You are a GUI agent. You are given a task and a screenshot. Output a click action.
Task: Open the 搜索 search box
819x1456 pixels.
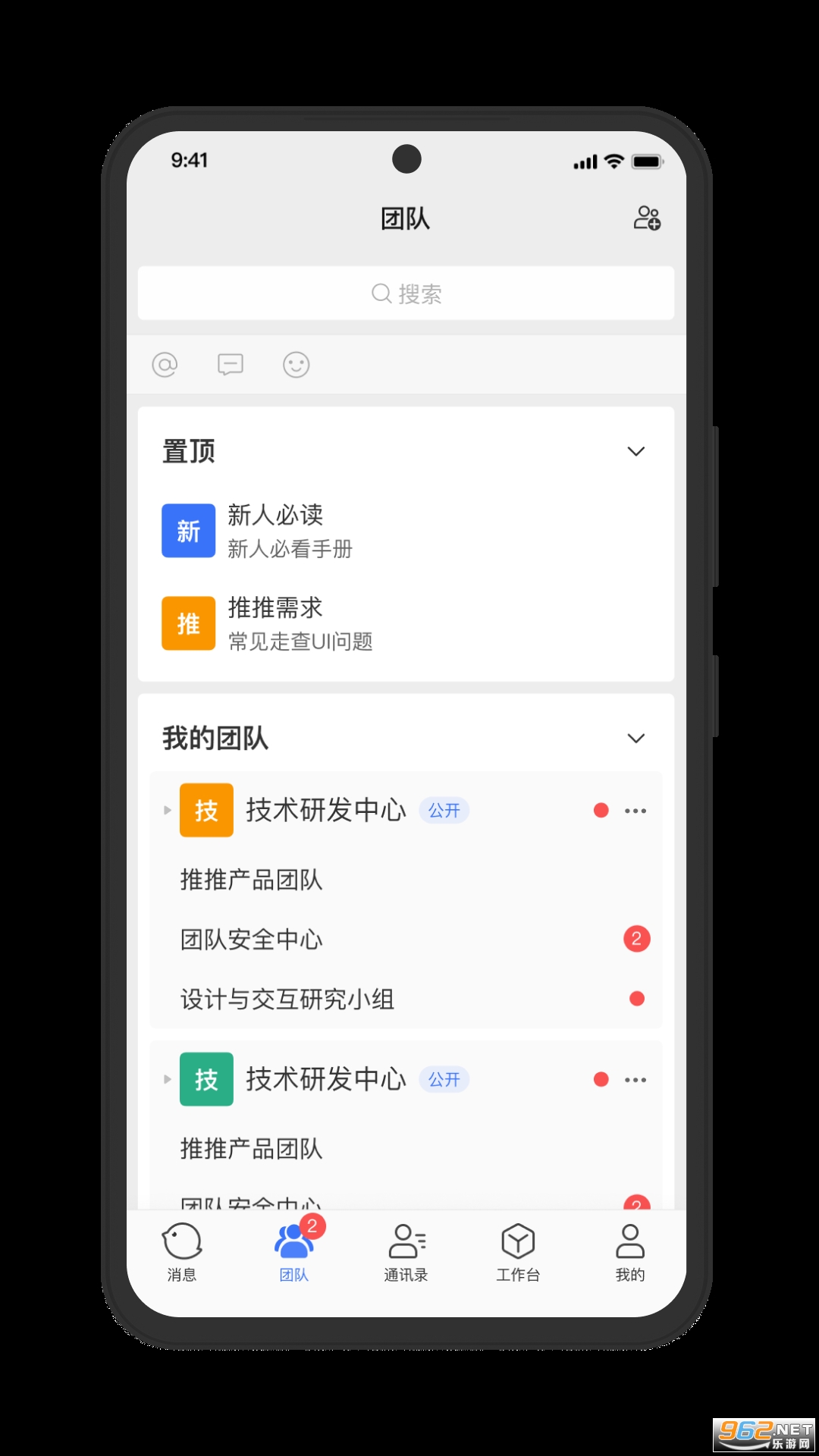point(406,293)
